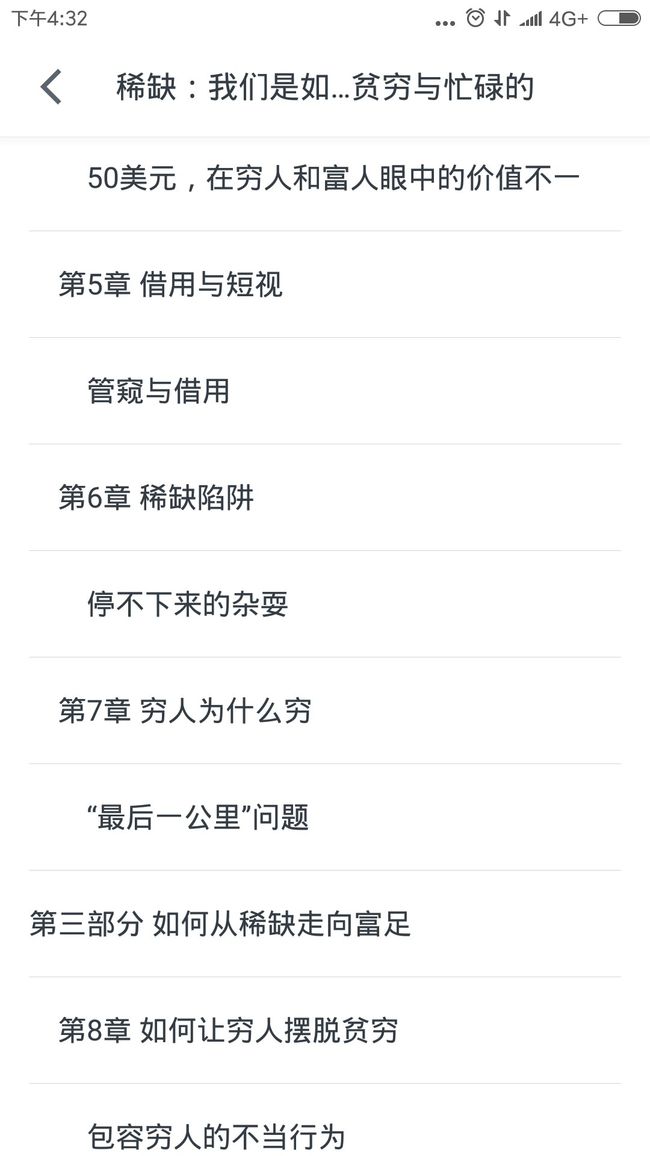
Task: Open 第8章 如何让穷人摆脱贫穷
Action: pos(325,1031)
